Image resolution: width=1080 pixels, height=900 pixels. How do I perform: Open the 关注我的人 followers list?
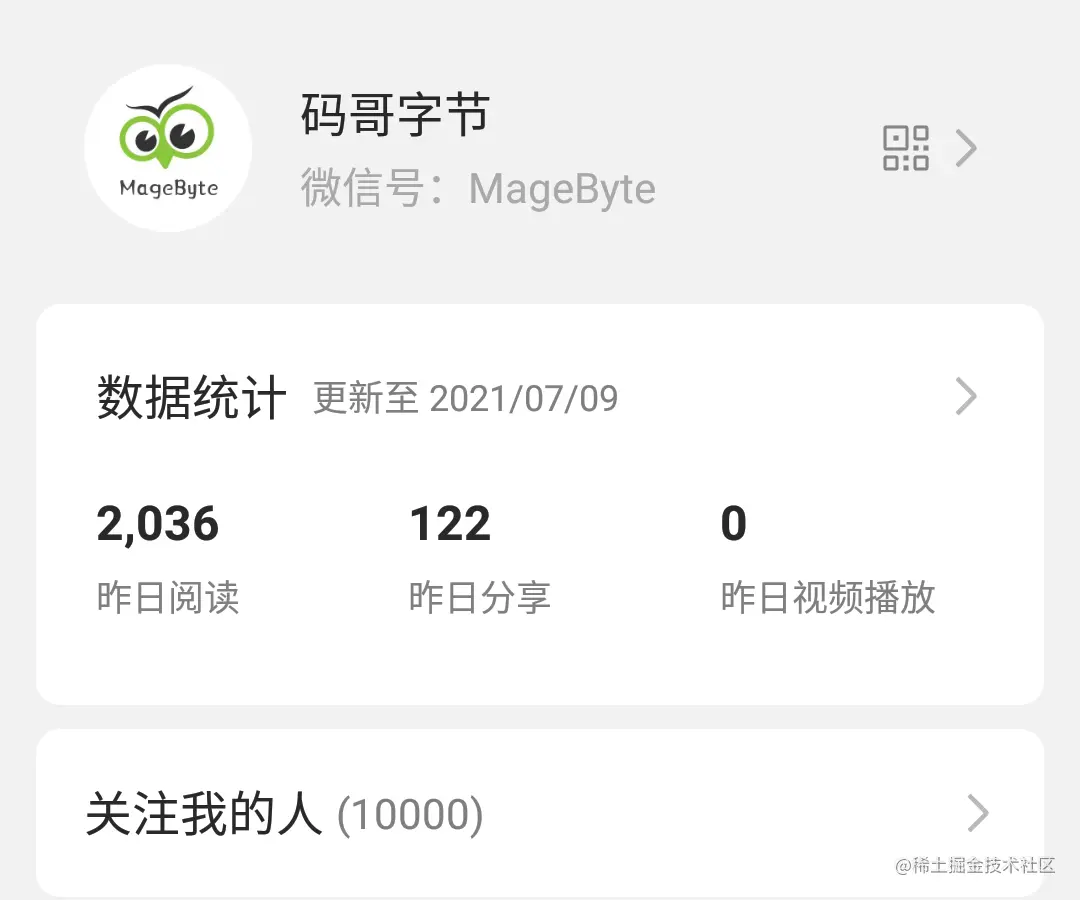(x=540, y=814)
